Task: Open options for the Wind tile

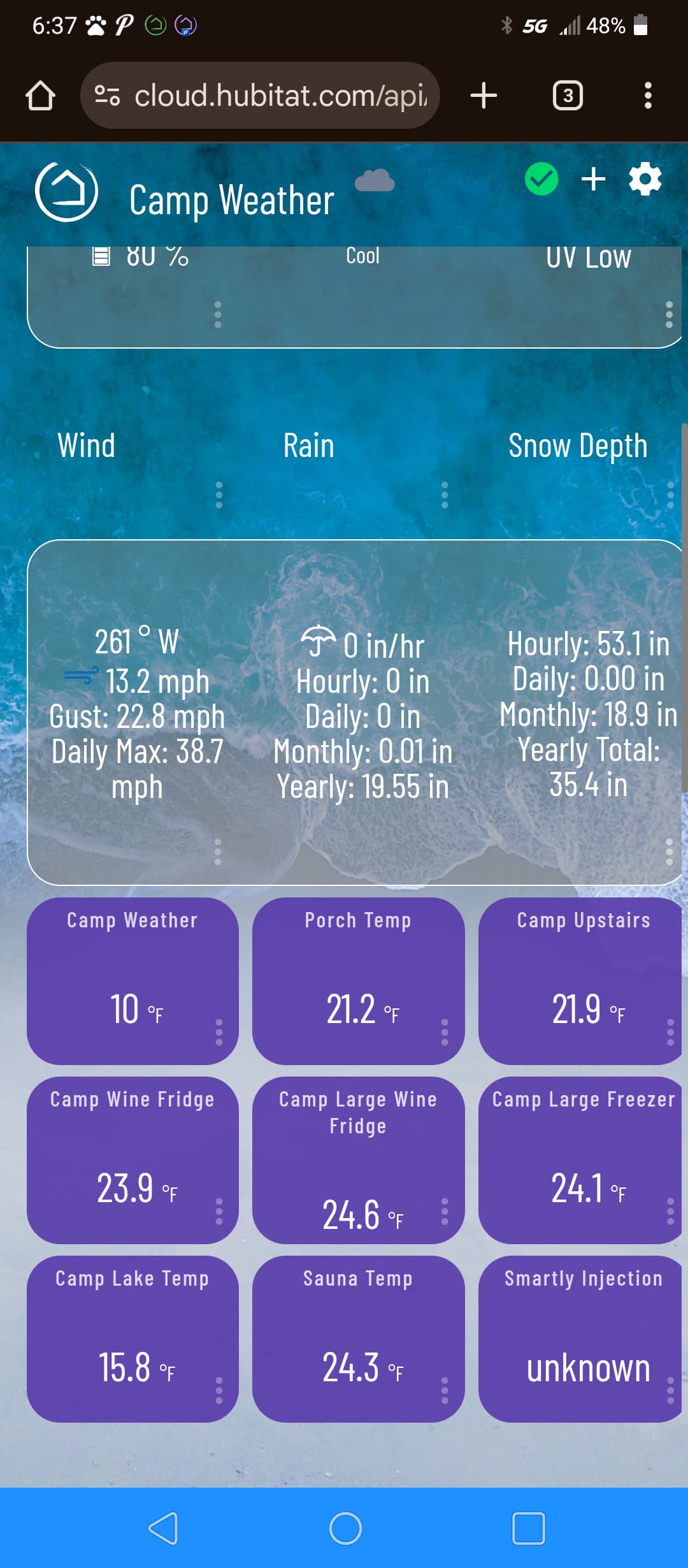Action: 219,495
